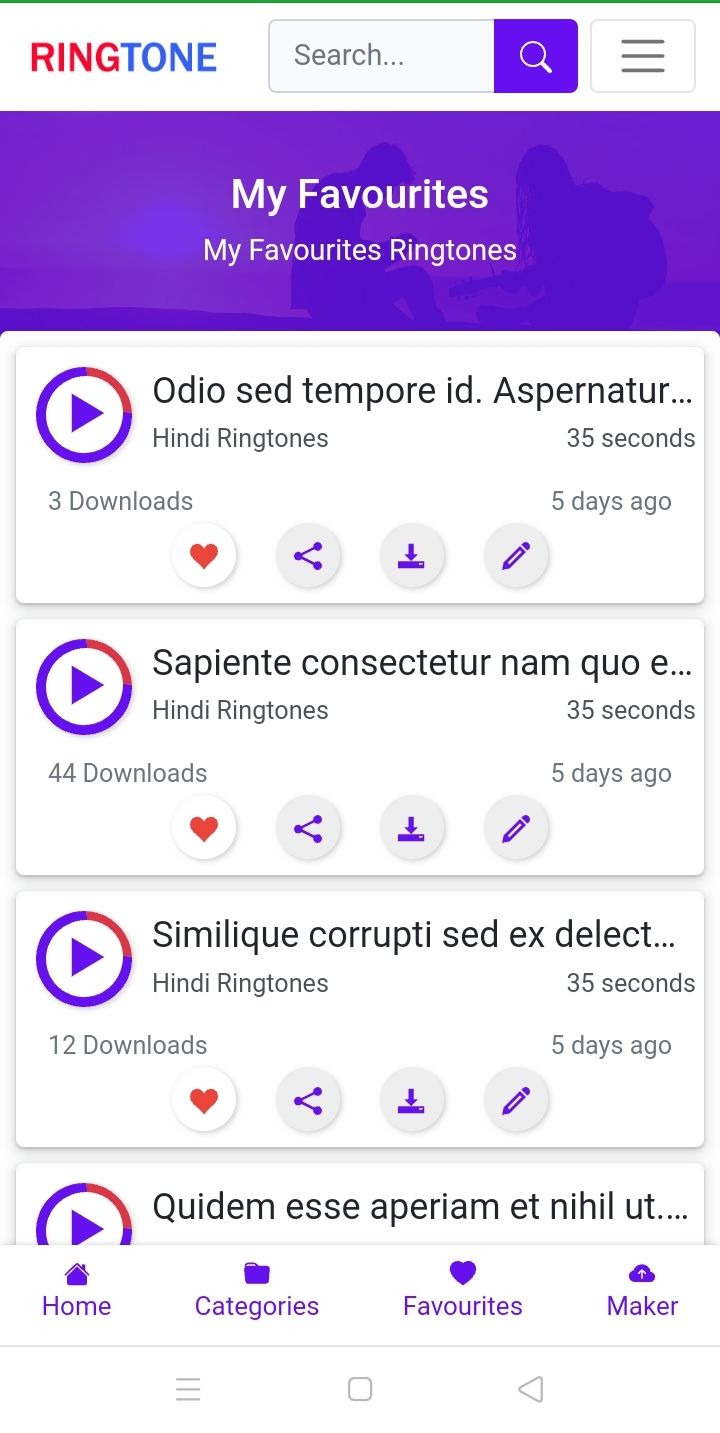The height and width of the screenshot is (1433, 720).
Task: Open the hamburger menu
Action: pyautogui.click(x=643, y=56)
